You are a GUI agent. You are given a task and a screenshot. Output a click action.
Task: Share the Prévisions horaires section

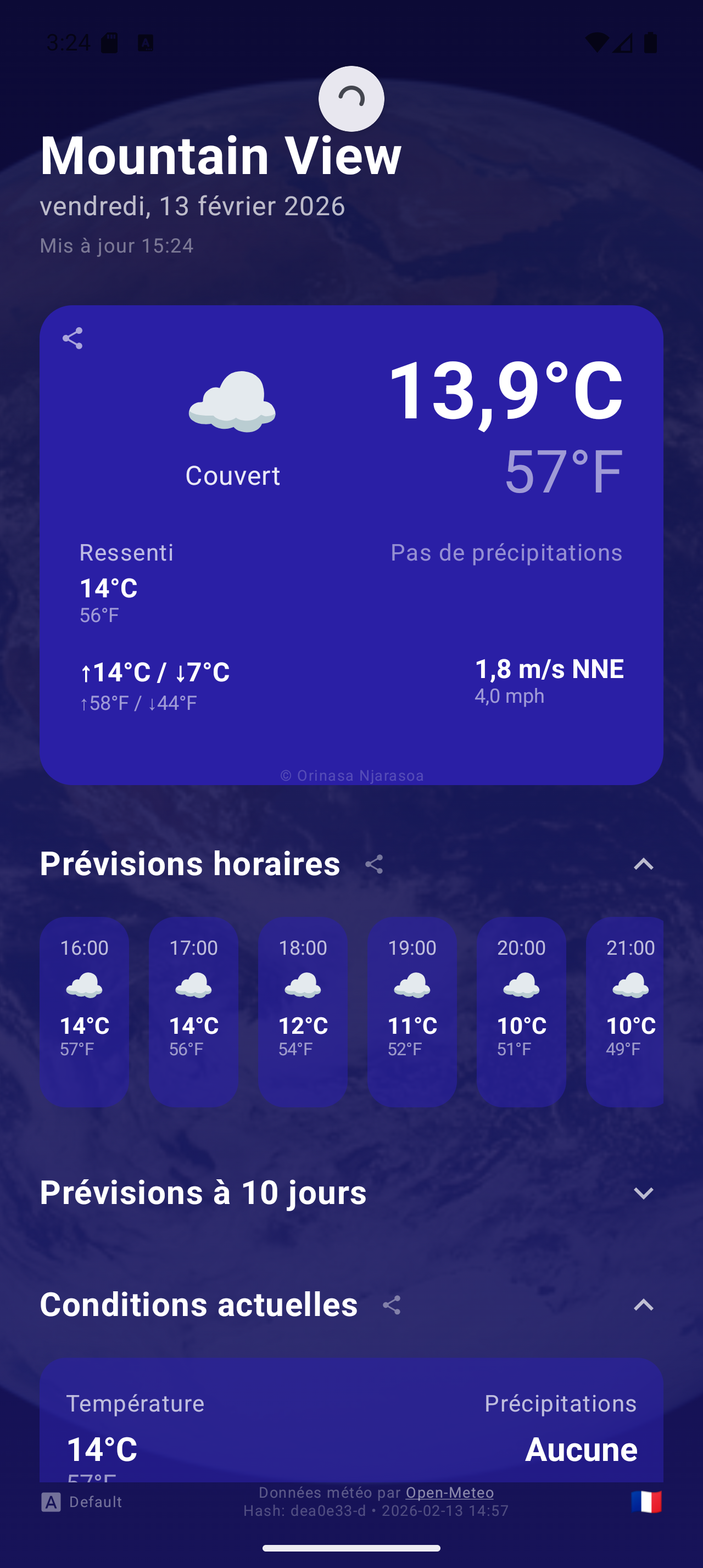(x=373, y=864)
